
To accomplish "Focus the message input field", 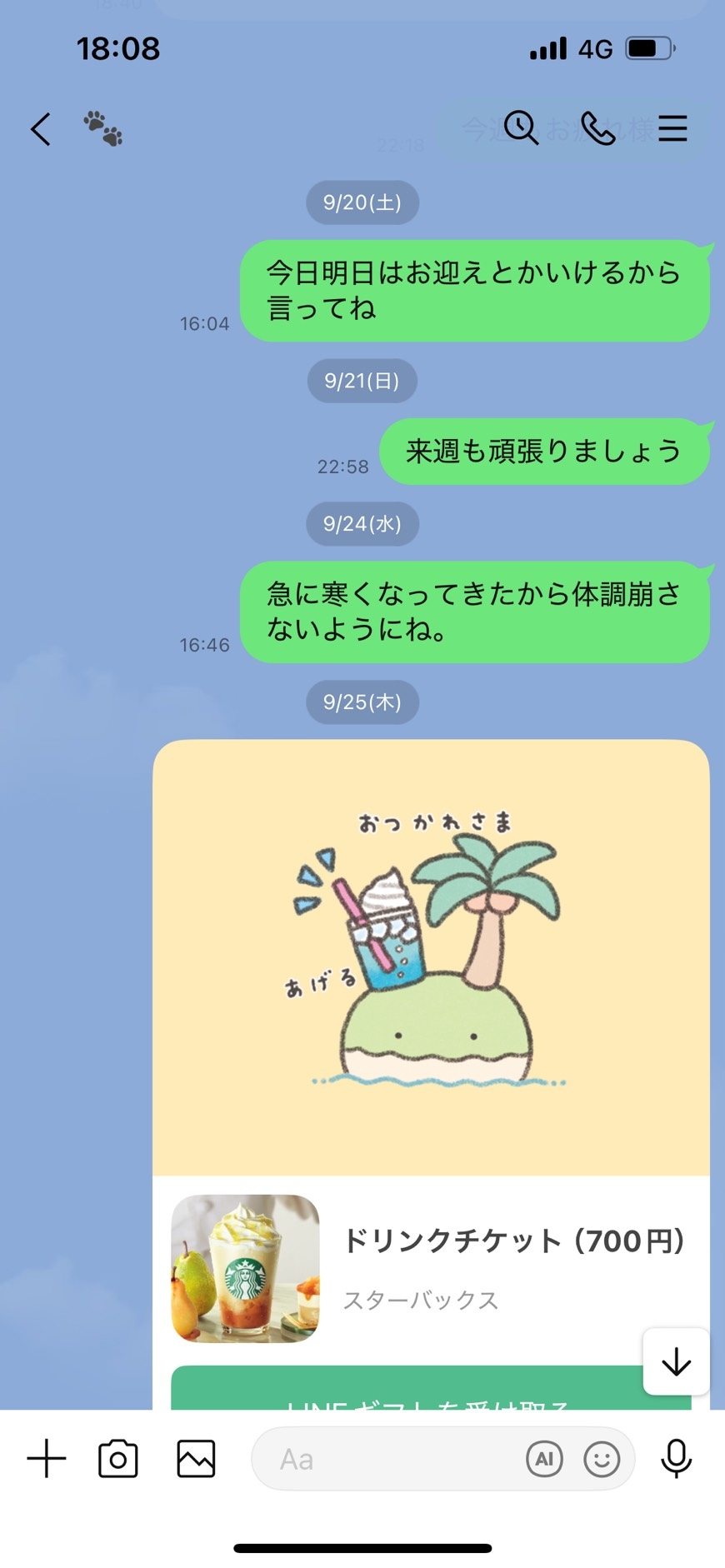I will (x=392, y=1459).
